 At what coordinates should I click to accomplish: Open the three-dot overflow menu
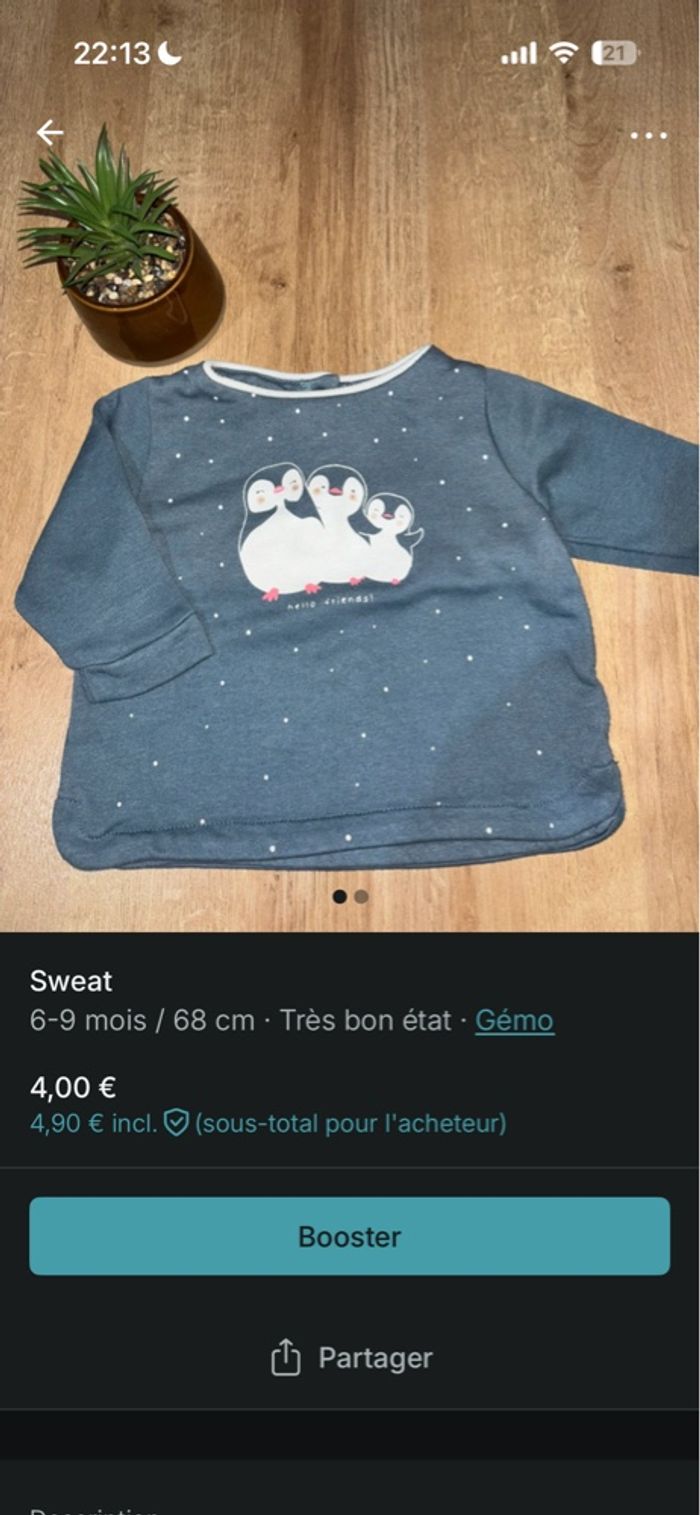(648, 135)
